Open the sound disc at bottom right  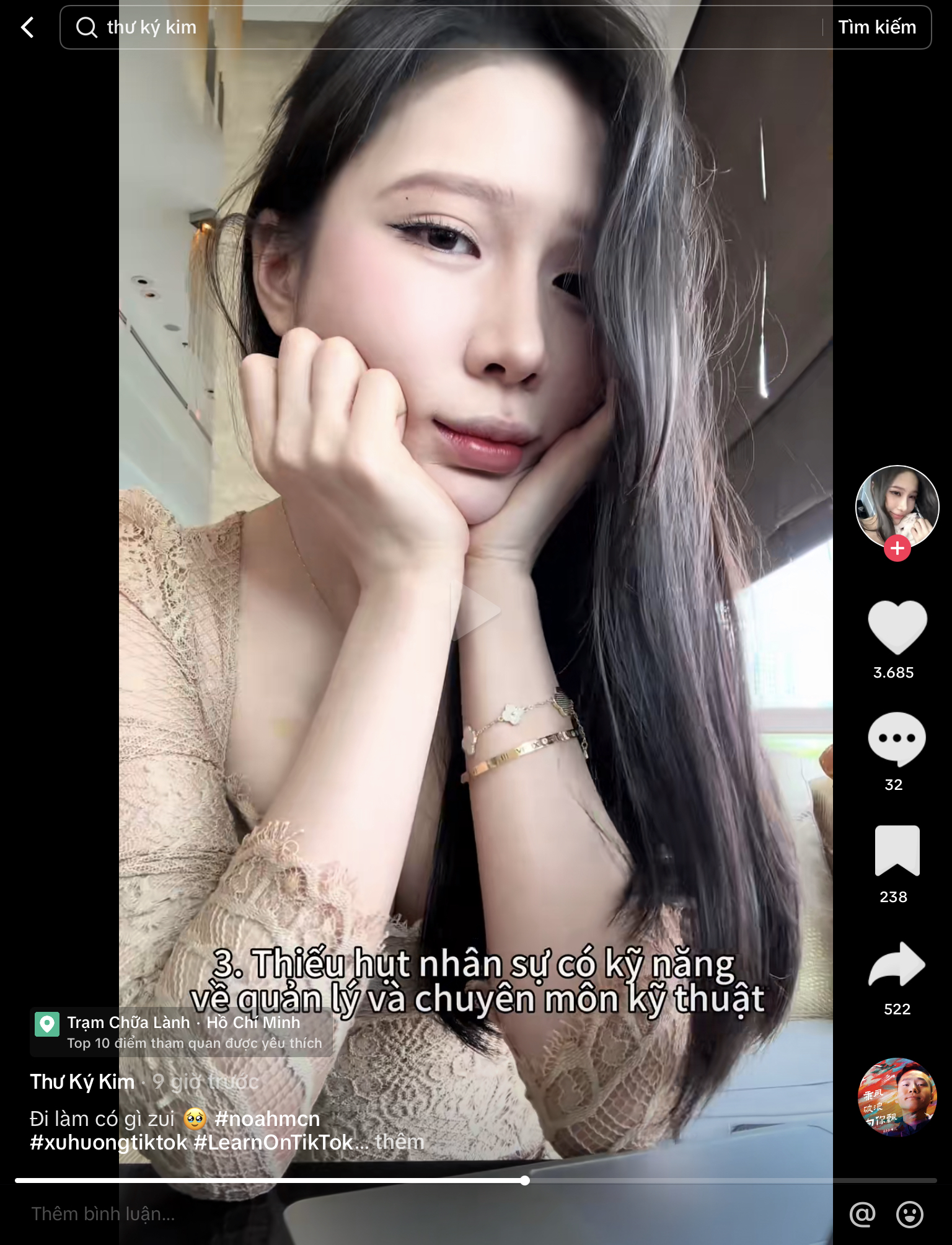897,1097
